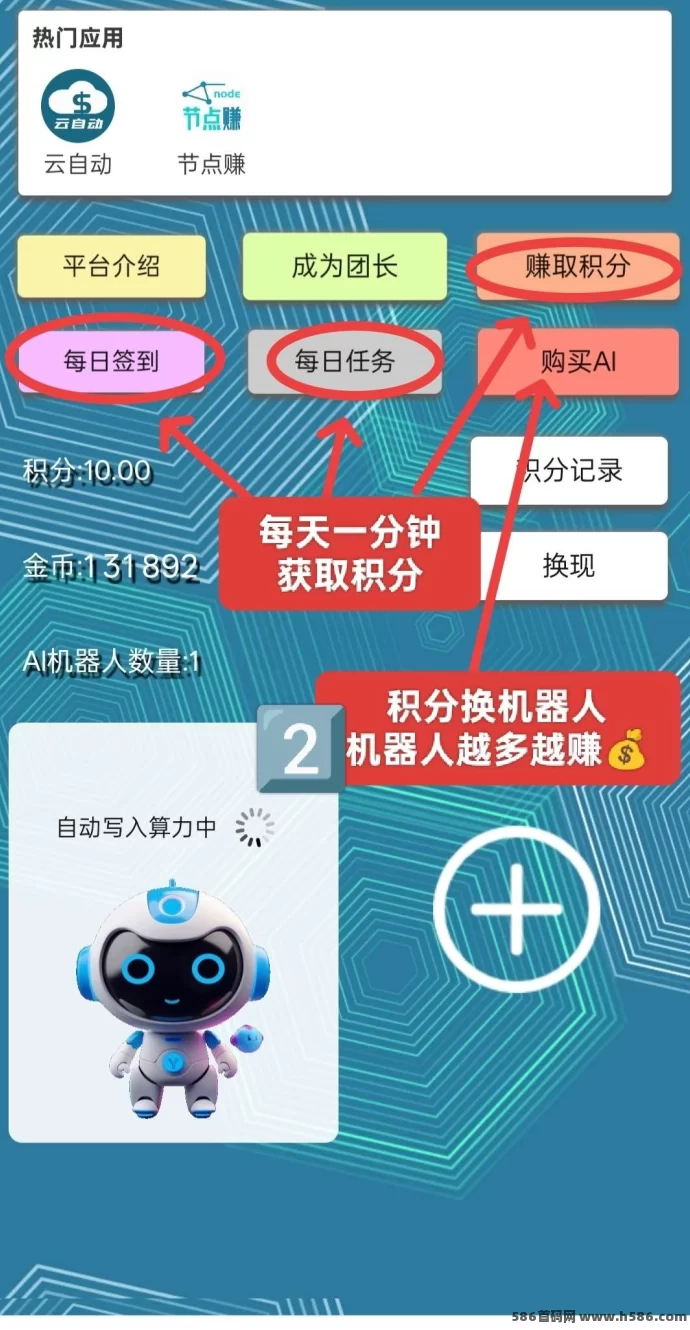This screenshot has width=690, height=1330.
Task: Add a new robot with the plus button
Action: click(x=516, y=909)
